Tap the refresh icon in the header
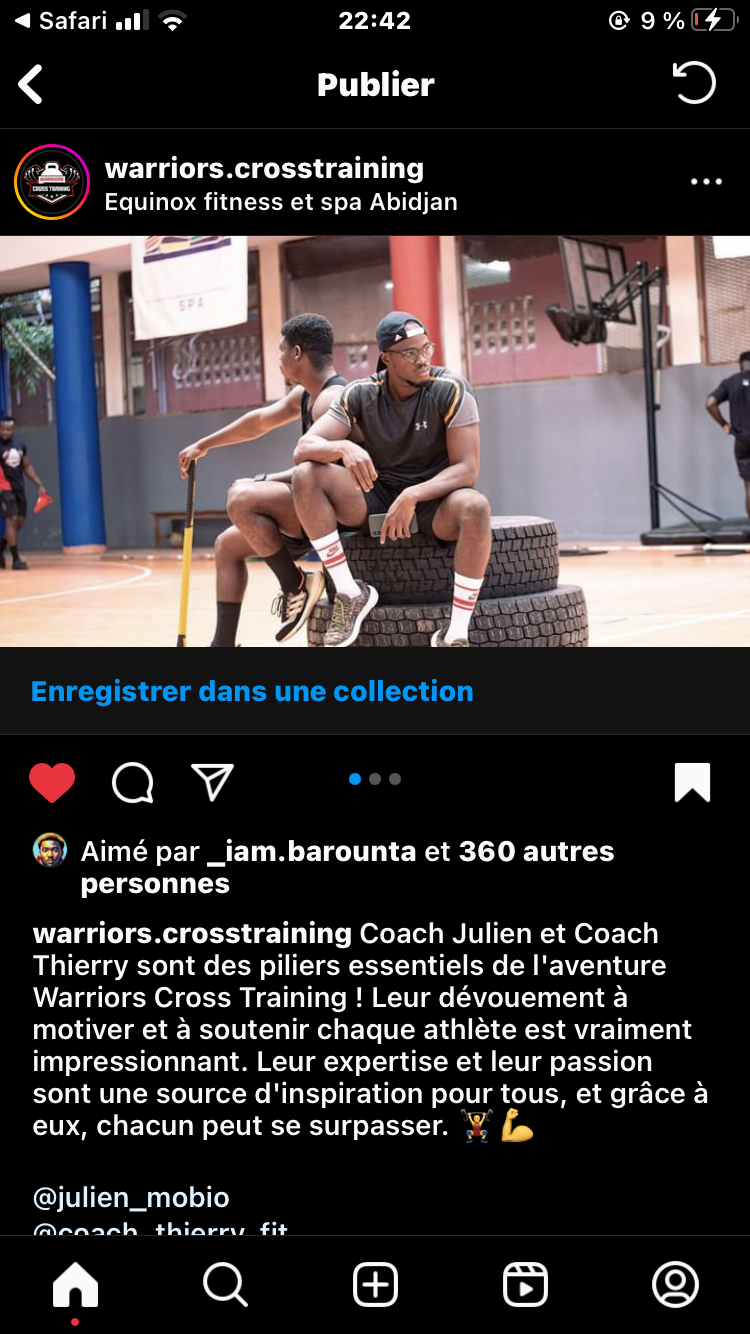This screenshot has height=1334, width=750. (x=694, y=83)
